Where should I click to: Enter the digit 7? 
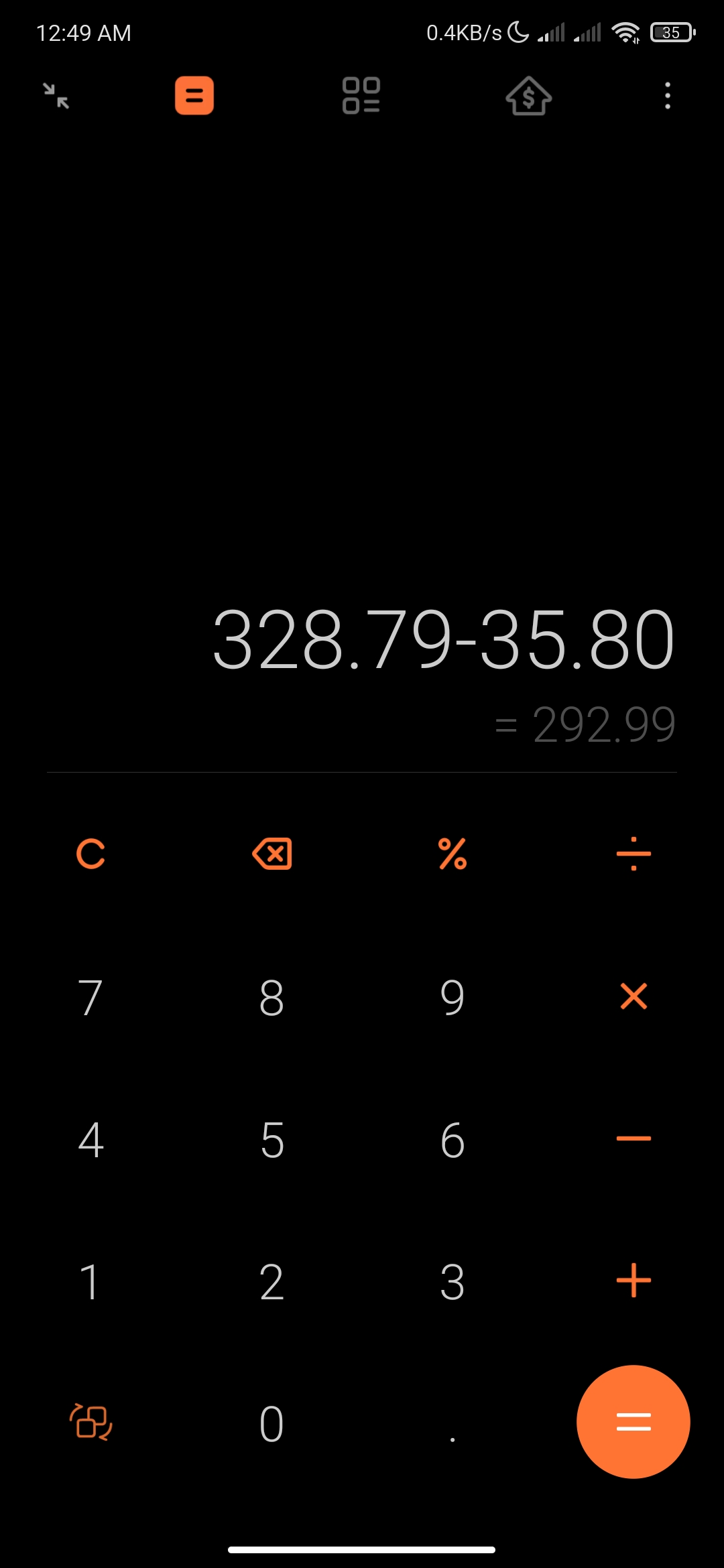tap(90, 996)
